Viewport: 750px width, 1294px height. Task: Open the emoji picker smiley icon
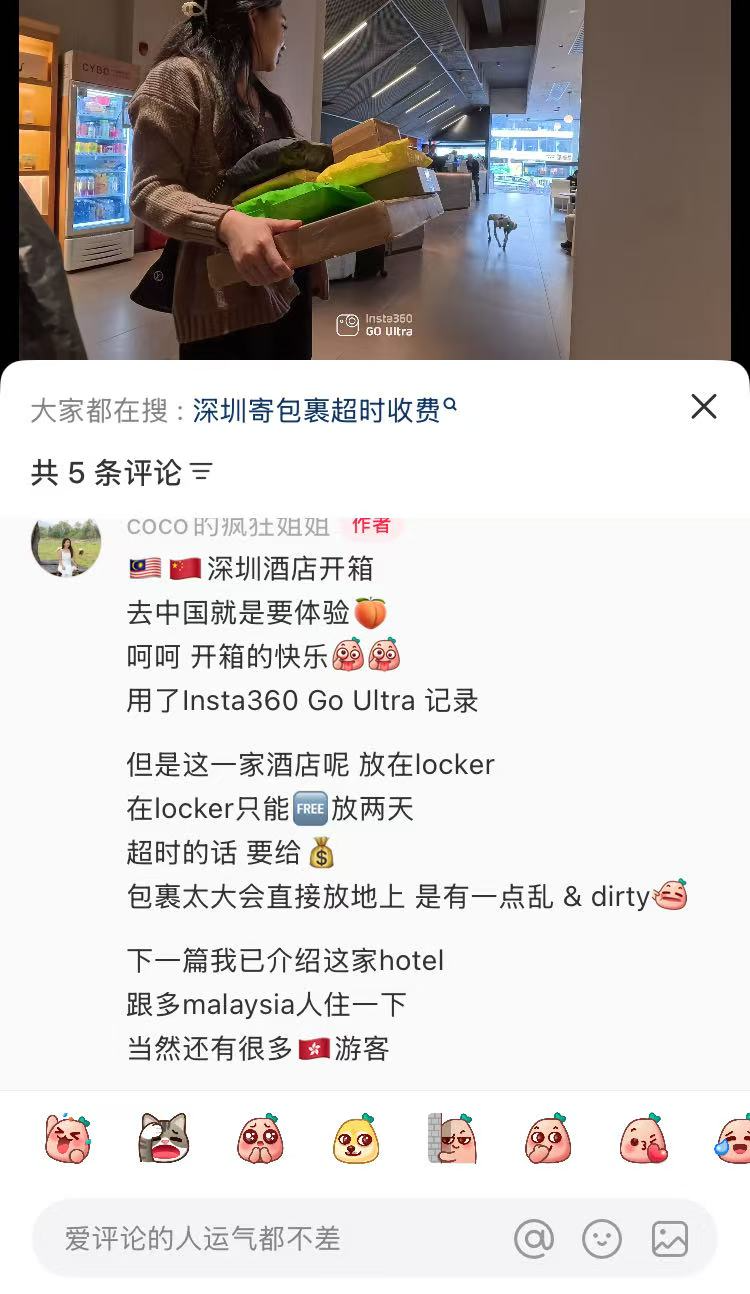tap(602, 1239)
